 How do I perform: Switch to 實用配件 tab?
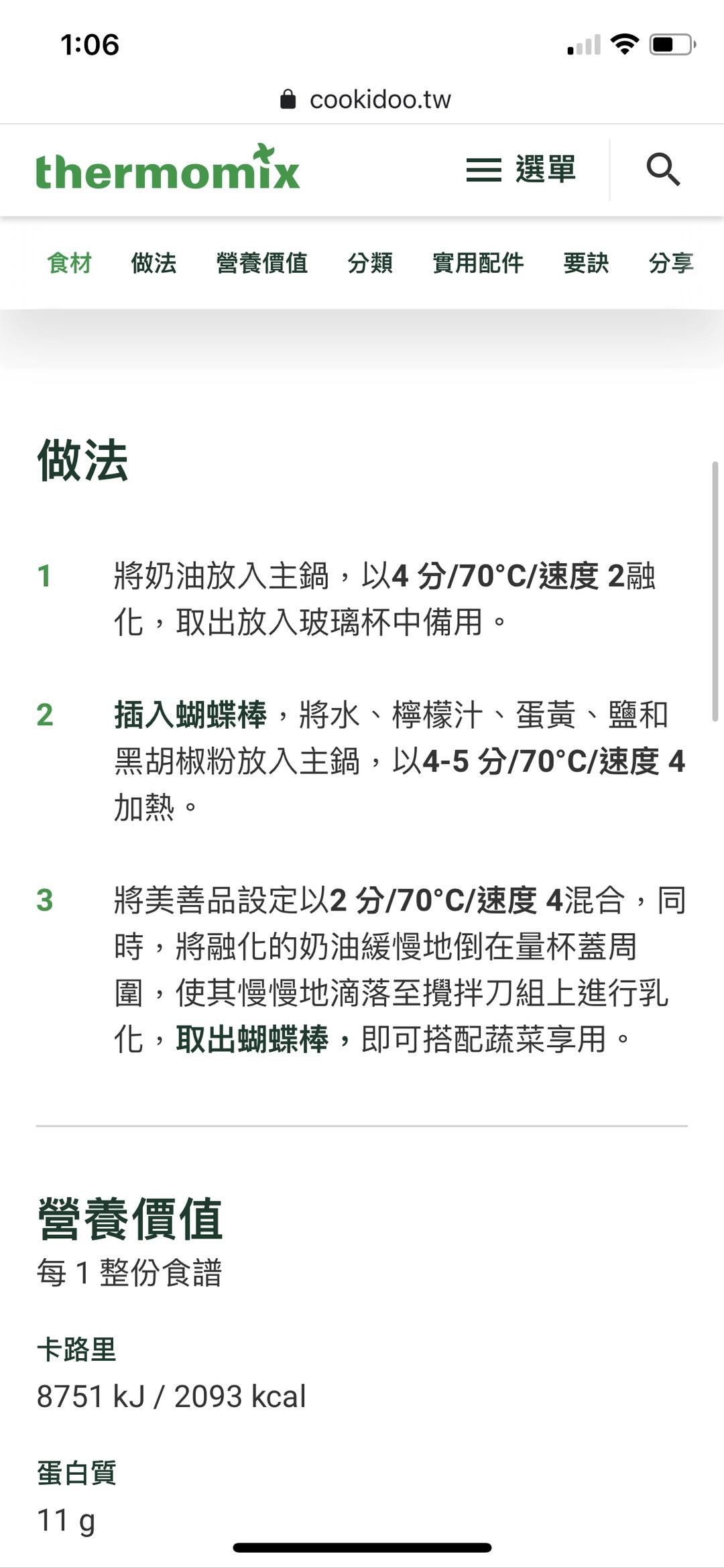click(x=477, y=263)
